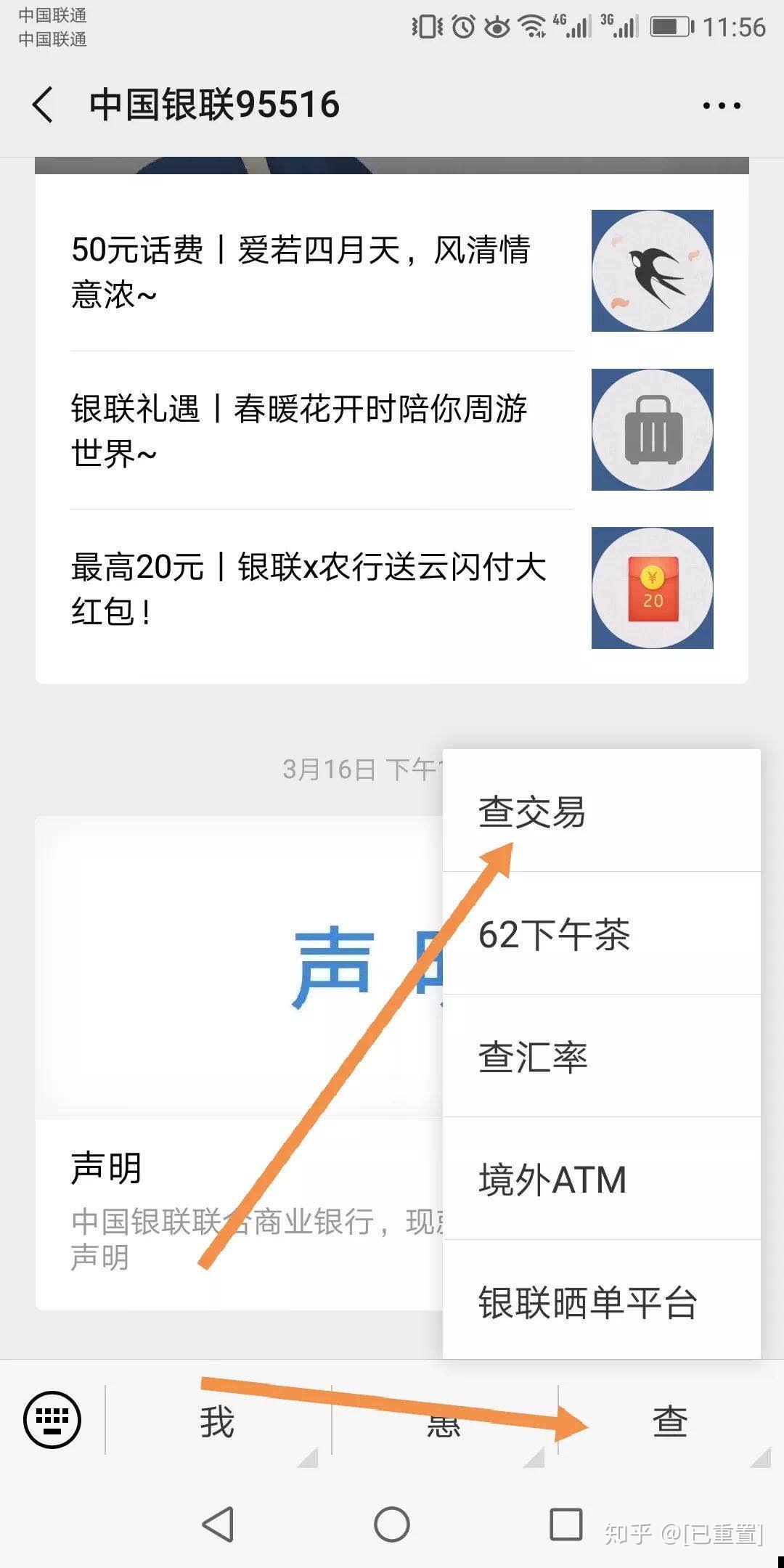Tap the system home button
Screen dimensions: 784x1568
[x=392, y=1524]
